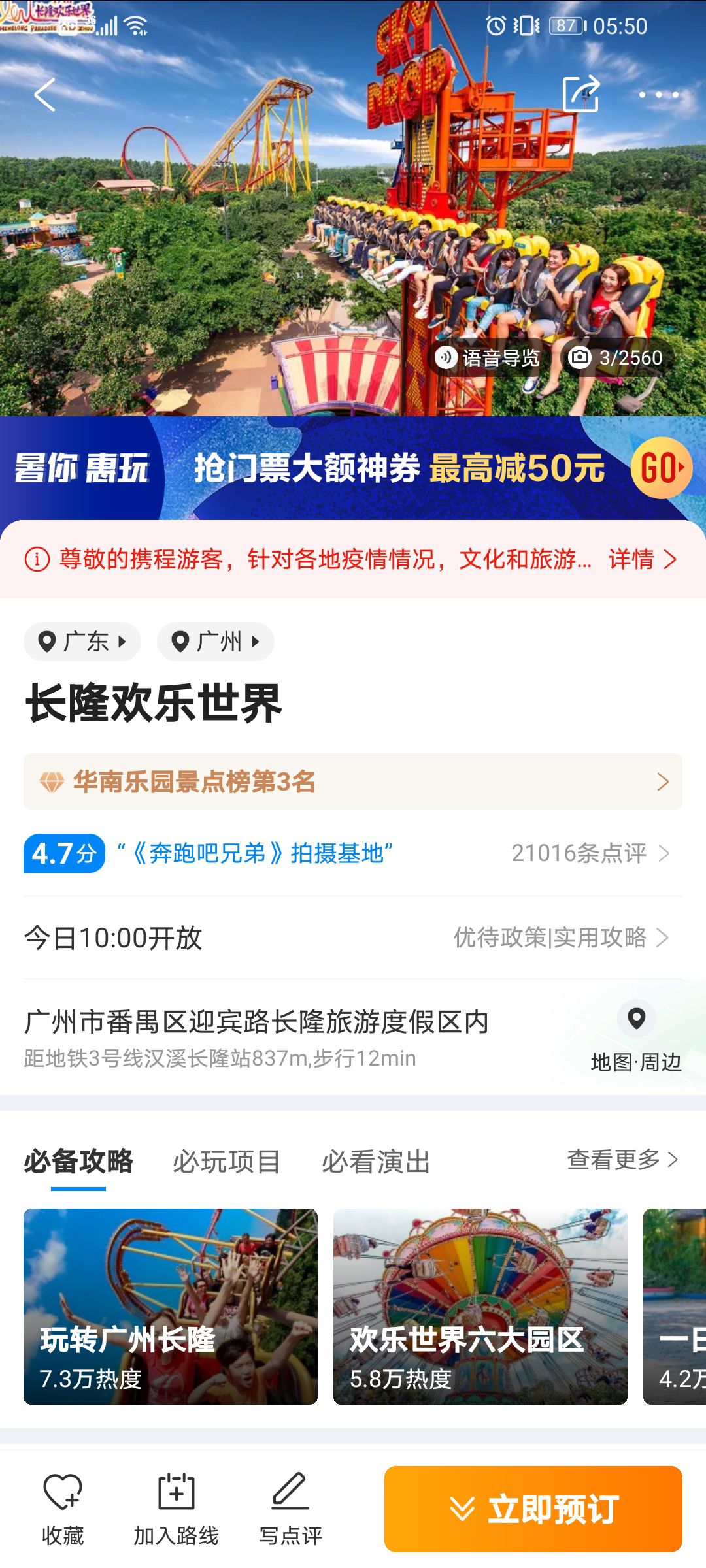Open the 华南乐园景点榜第3名 ranking row
This screenshot has width=706, height=1568.
(x=353, y=781)
